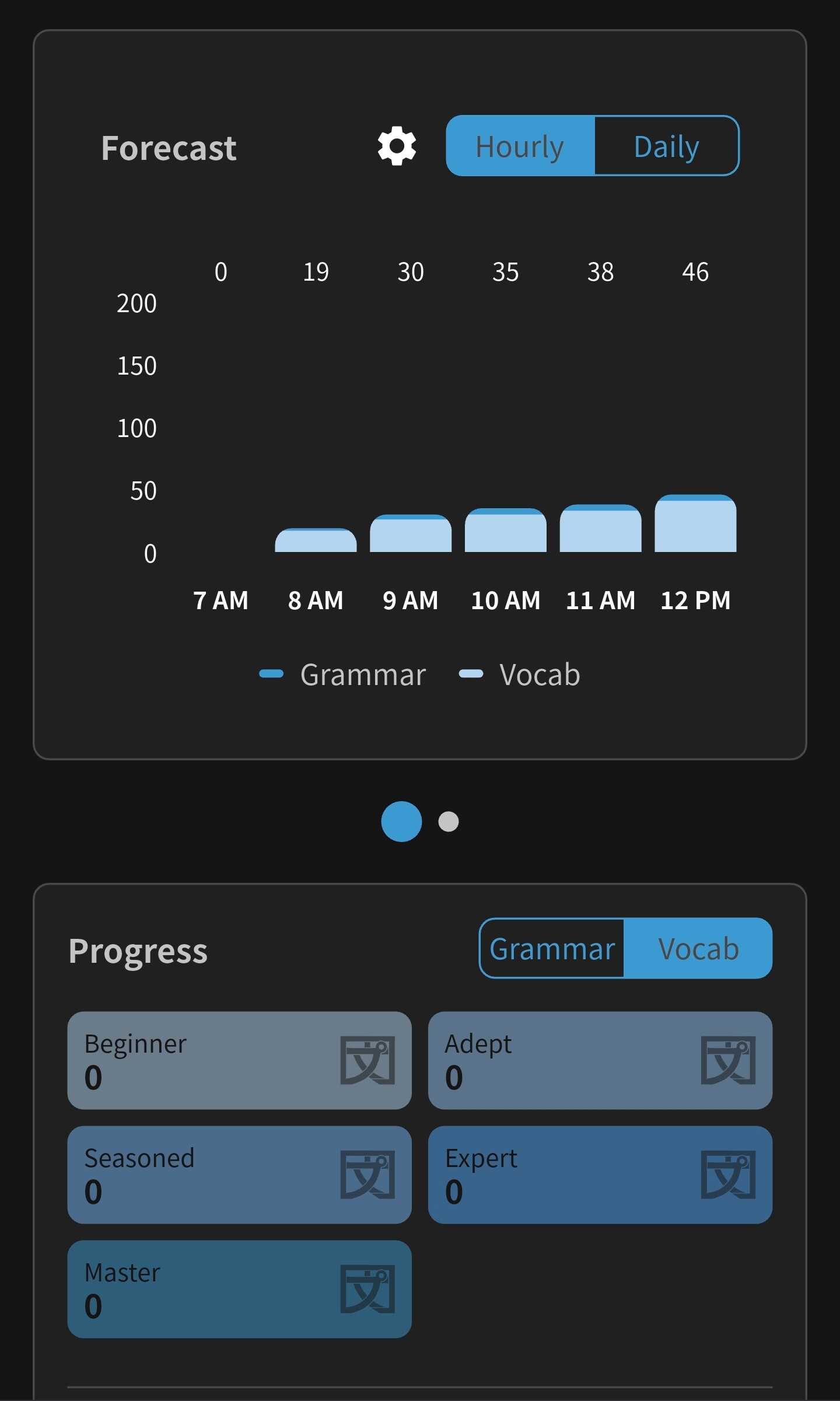The image size is (840, 1401).
Task: Open the Forecast settings gear
Action: coord(397,146)
